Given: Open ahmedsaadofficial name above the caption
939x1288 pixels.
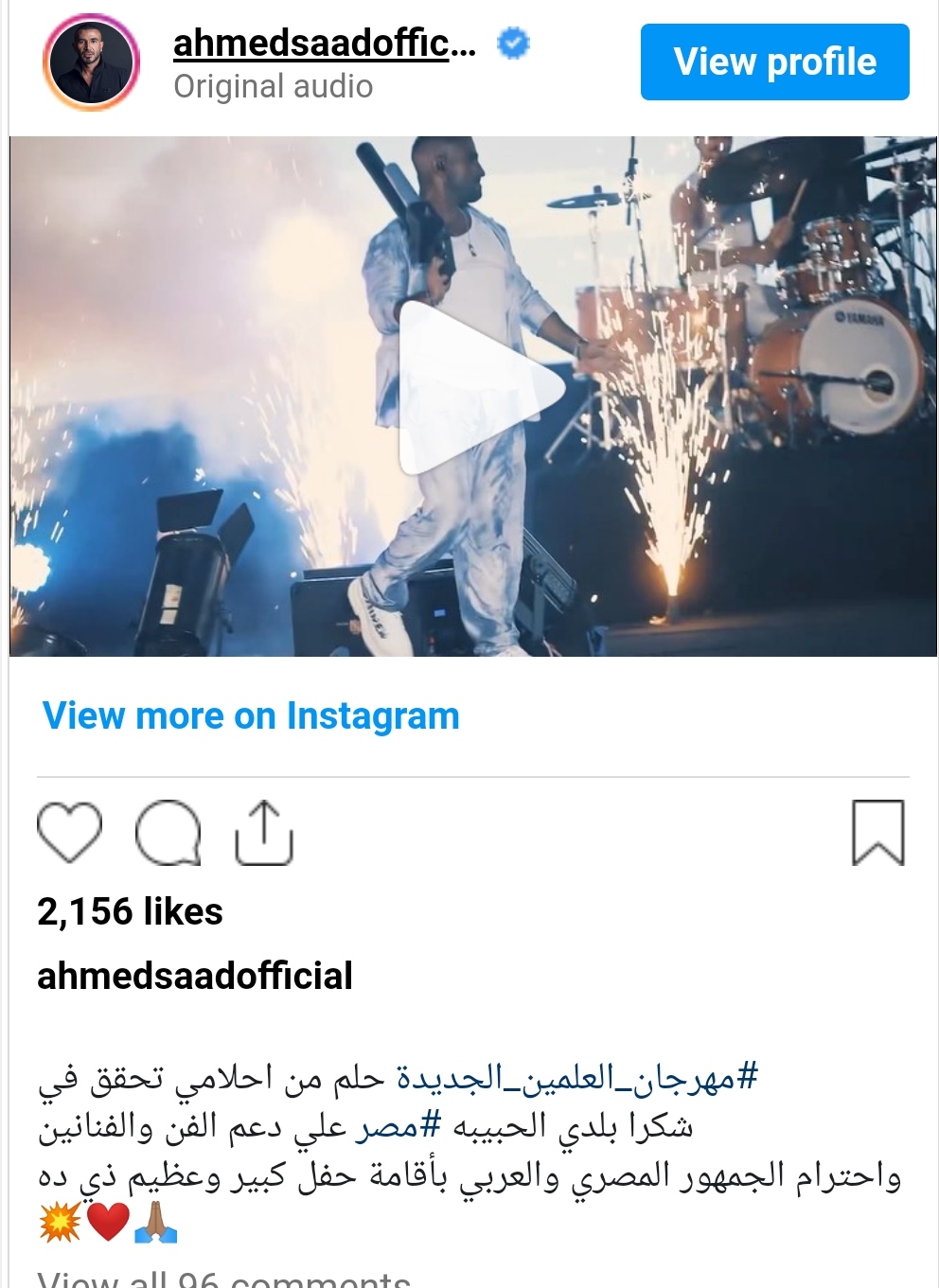Looking at the screenshot, I should tap(195, 976).
